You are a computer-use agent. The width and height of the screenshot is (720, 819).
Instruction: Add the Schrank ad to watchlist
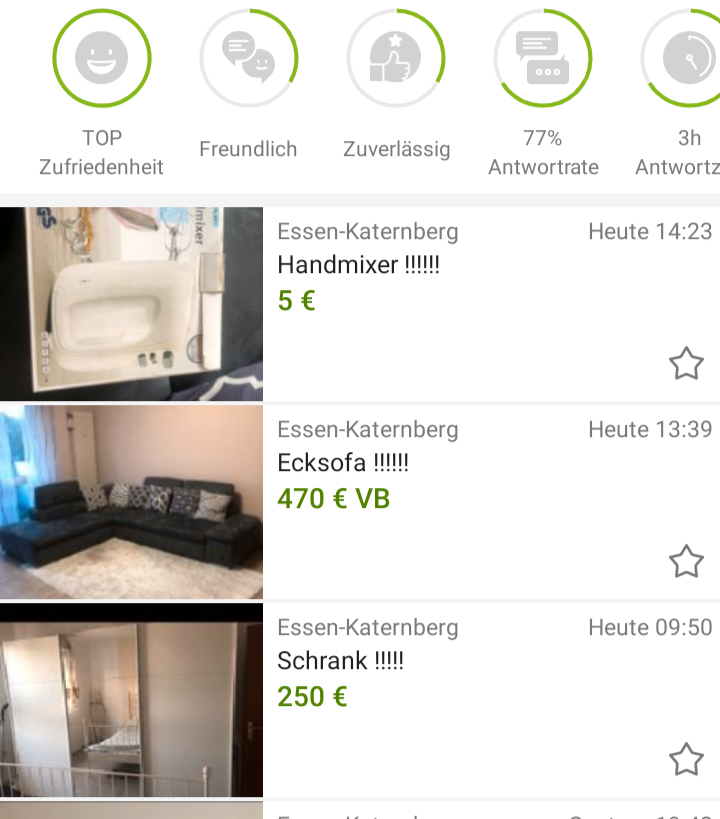686,760
